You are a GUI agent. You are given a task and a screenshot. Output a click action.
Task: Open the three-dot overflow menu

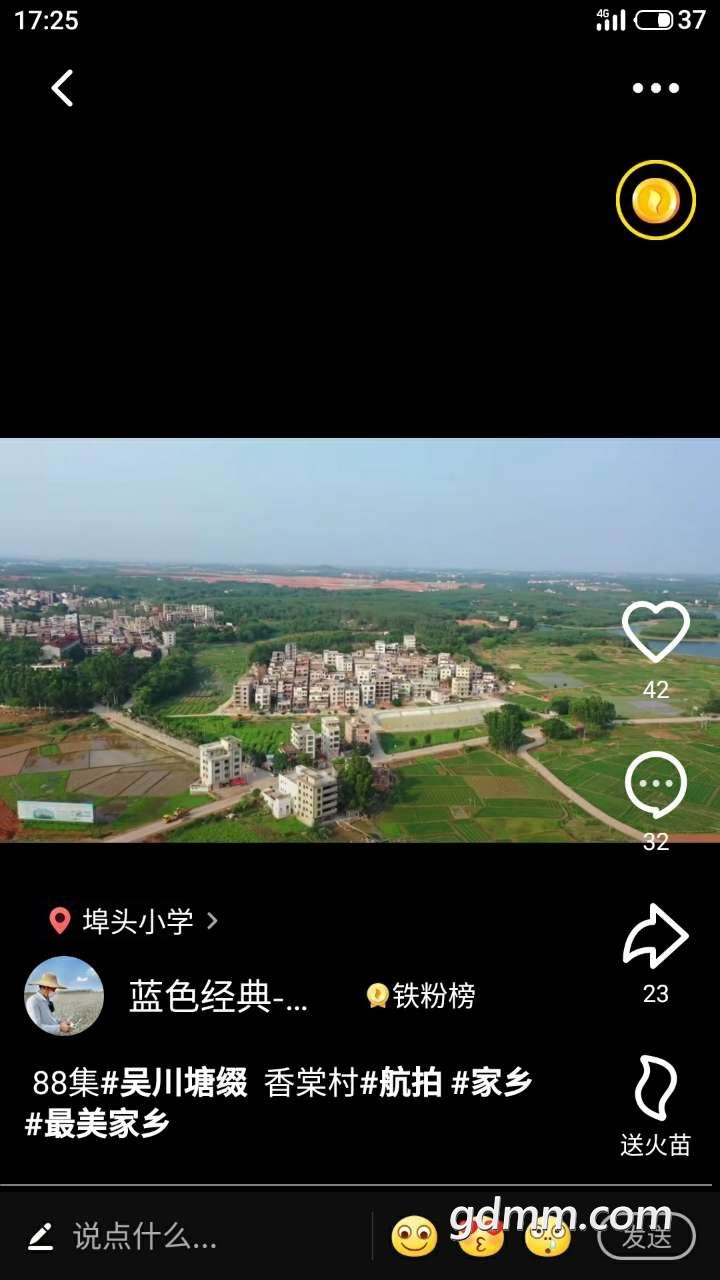pos(655,88)
